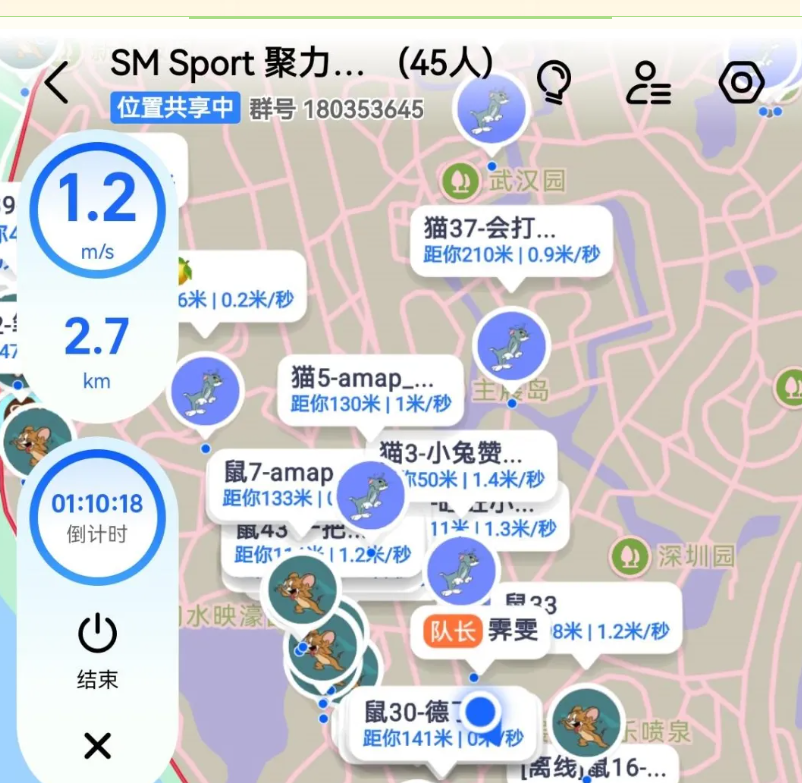Open the 猫37-会打 player label

coord(511,240)
